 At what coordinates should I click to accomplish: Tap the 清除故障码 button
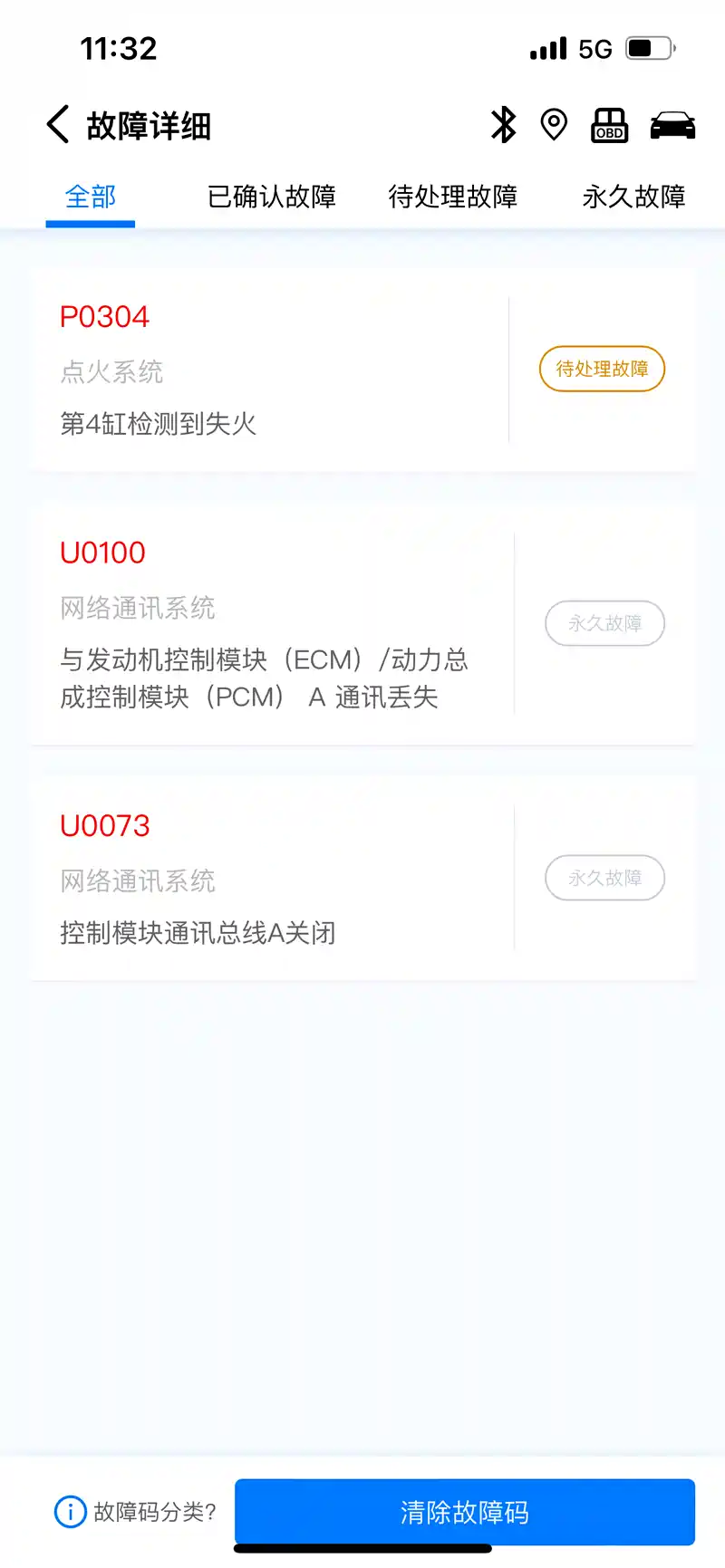pos(464,1511)
